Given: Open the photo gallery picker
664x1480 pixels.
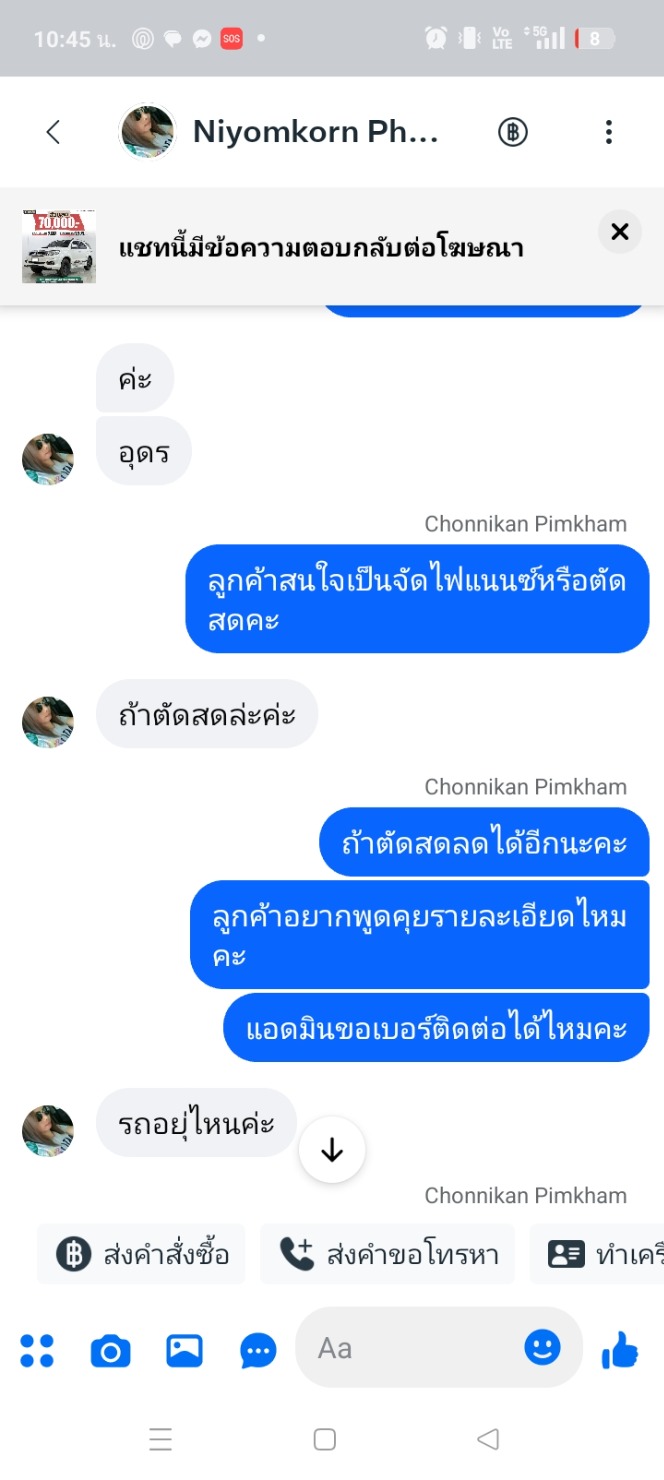Looking at the screenshot, I should tap(184, 1350).
